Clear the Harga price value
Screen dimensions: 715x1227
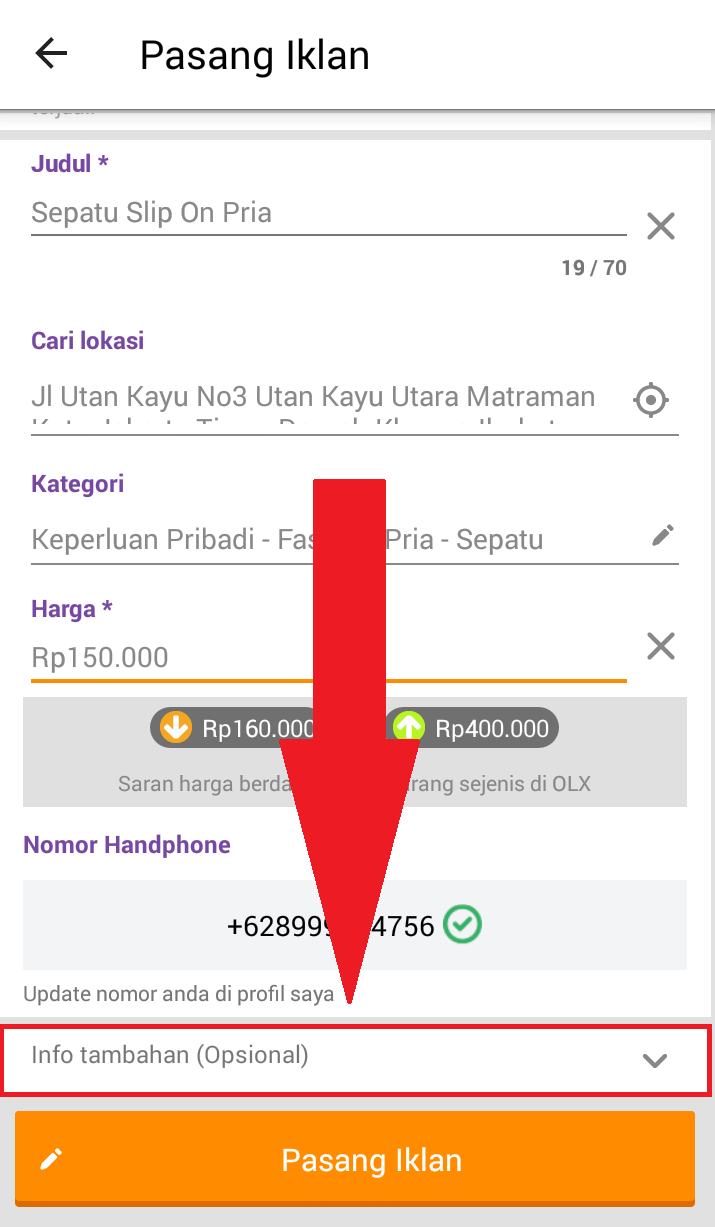click(x=660, y=646)
